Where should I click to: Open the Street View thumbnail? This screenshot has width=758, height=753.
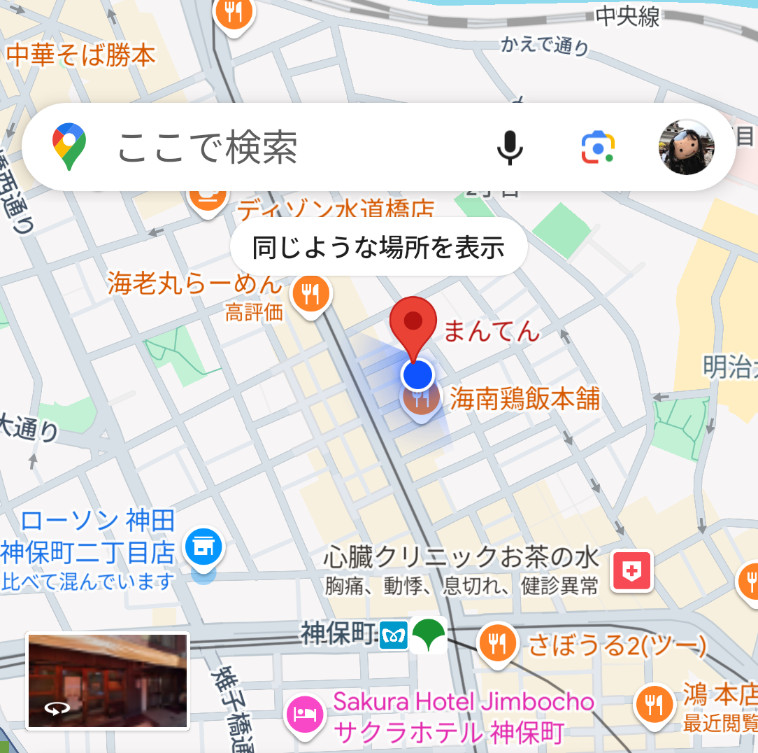pyautogui.click(x=107, y=680)
